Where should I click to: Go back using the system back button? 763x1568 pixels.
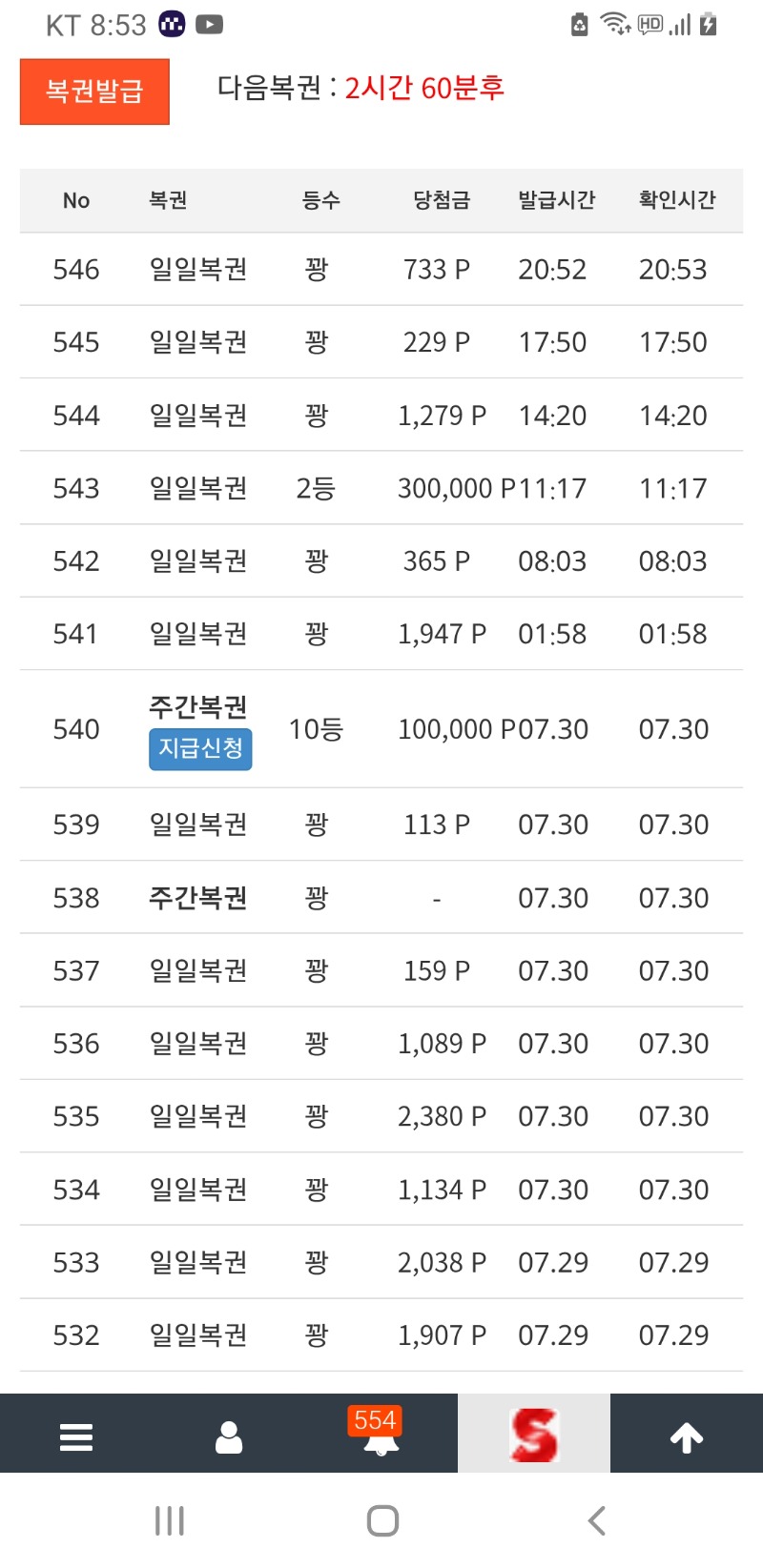[x=597, y=1520]
